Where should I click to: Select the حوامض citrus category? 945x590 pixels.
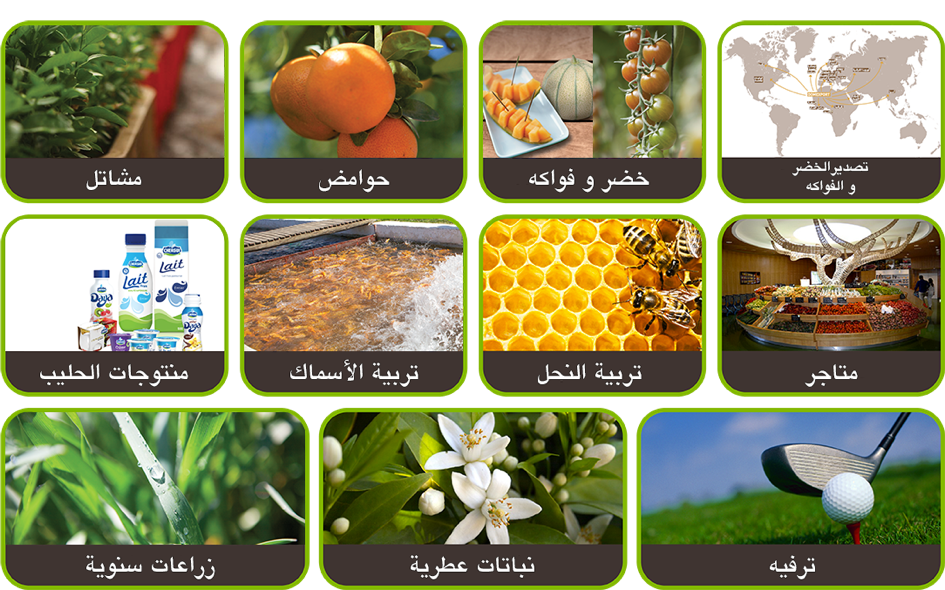click(354, 110)
